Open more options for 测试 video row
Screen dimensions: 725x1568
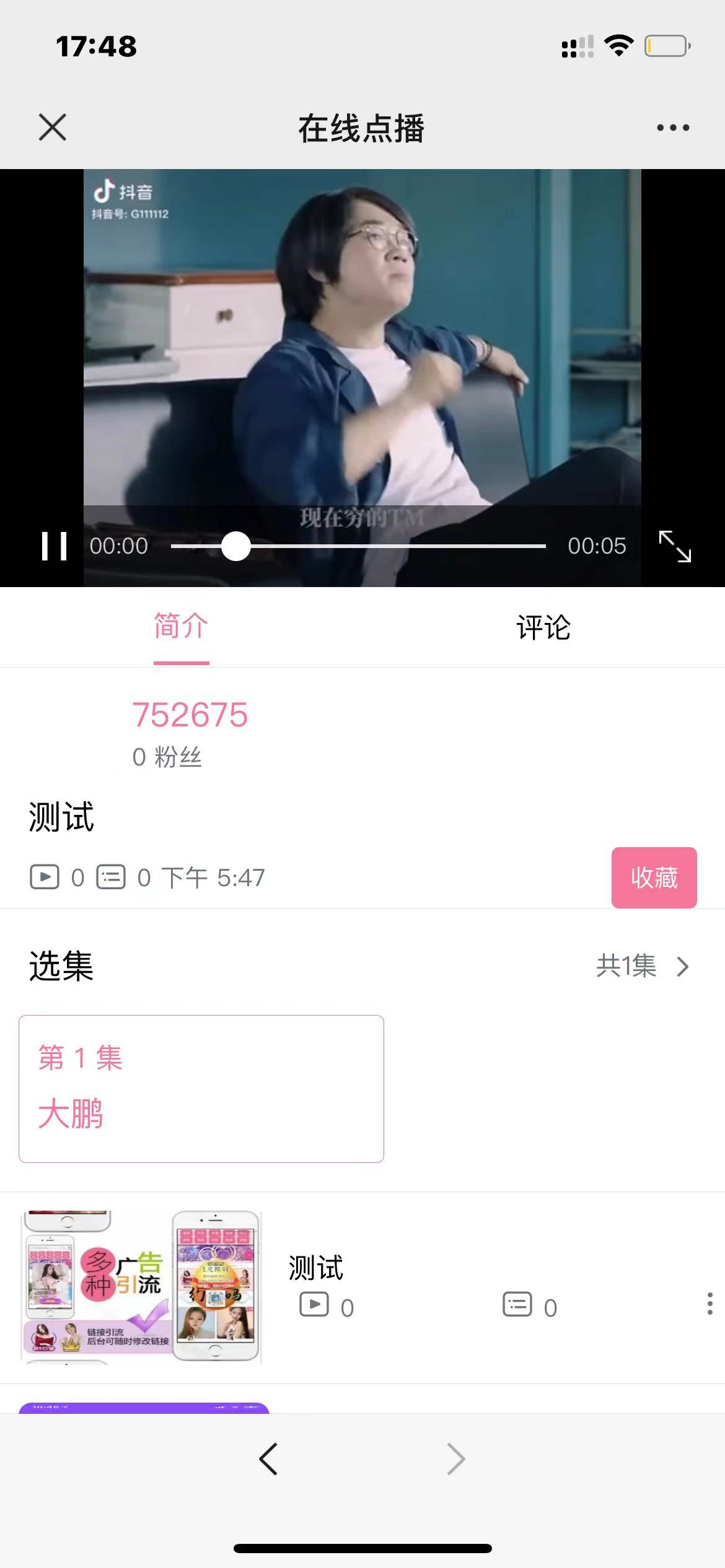710,1304
